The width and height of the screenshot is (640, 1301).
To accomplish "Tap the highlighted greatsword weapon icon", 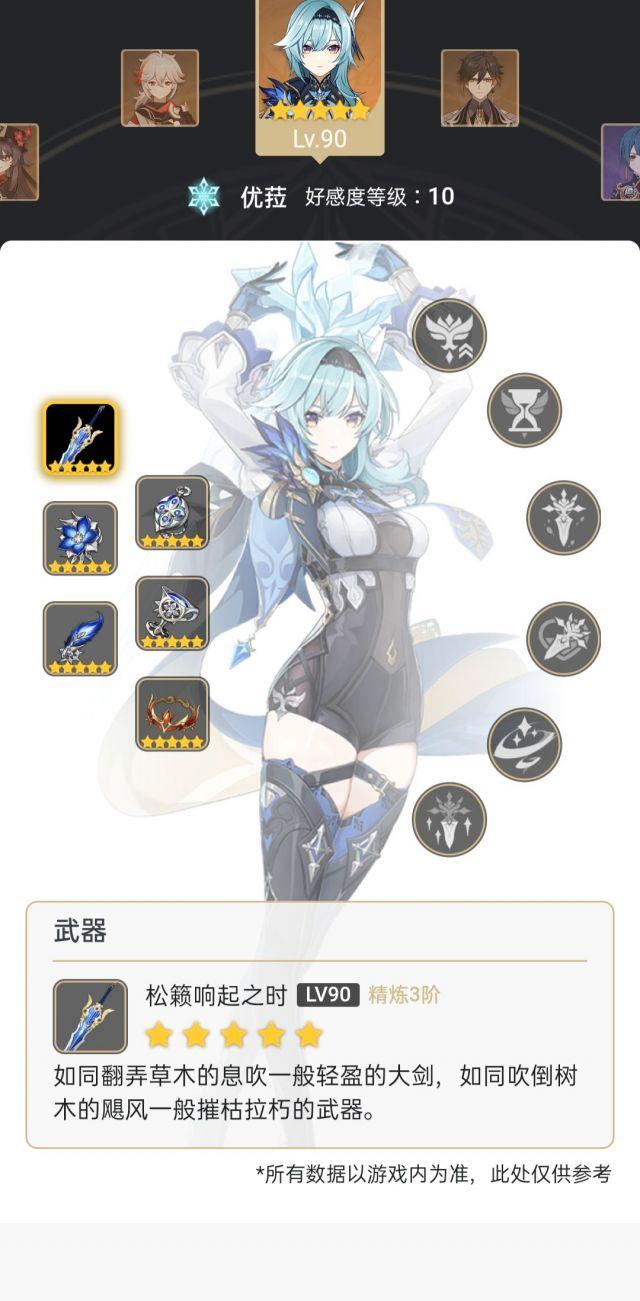I will [80, 438].
